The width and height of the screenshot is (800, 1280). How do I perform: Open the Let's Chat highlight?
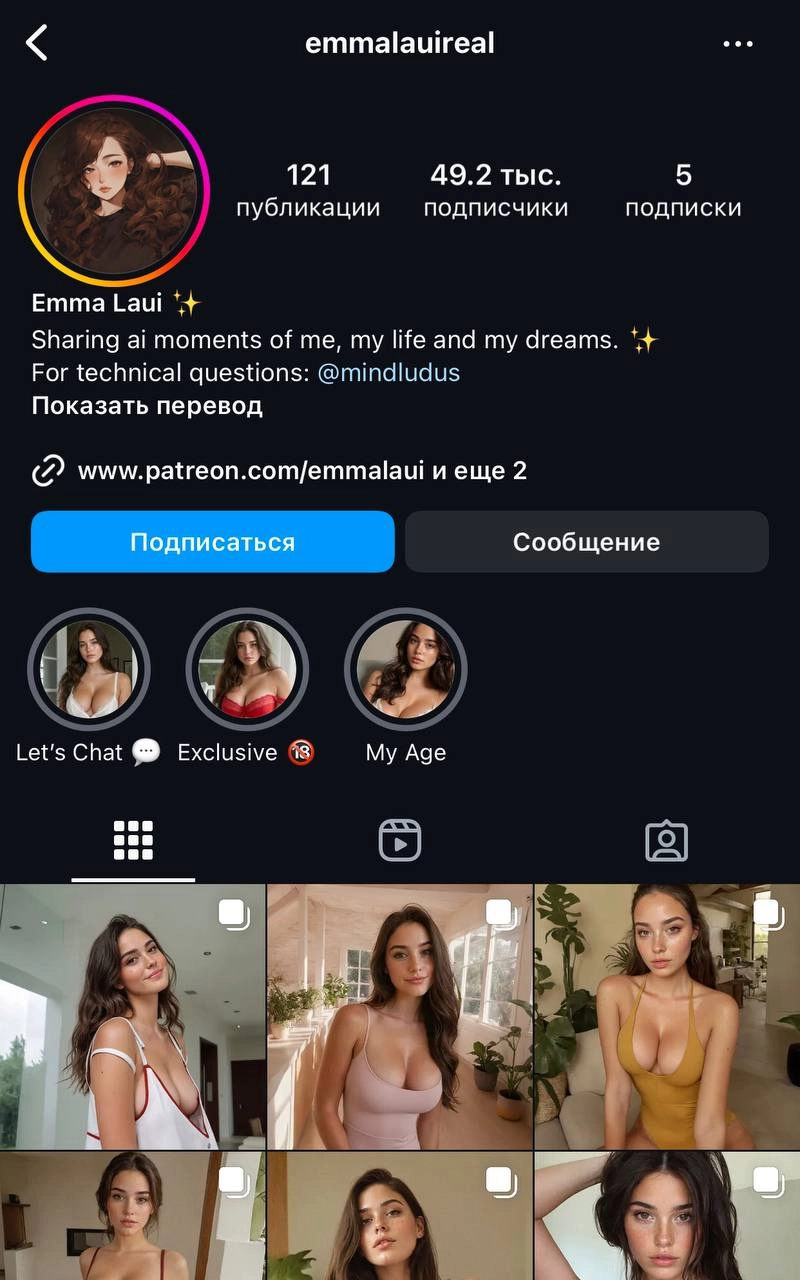[88, 670]
